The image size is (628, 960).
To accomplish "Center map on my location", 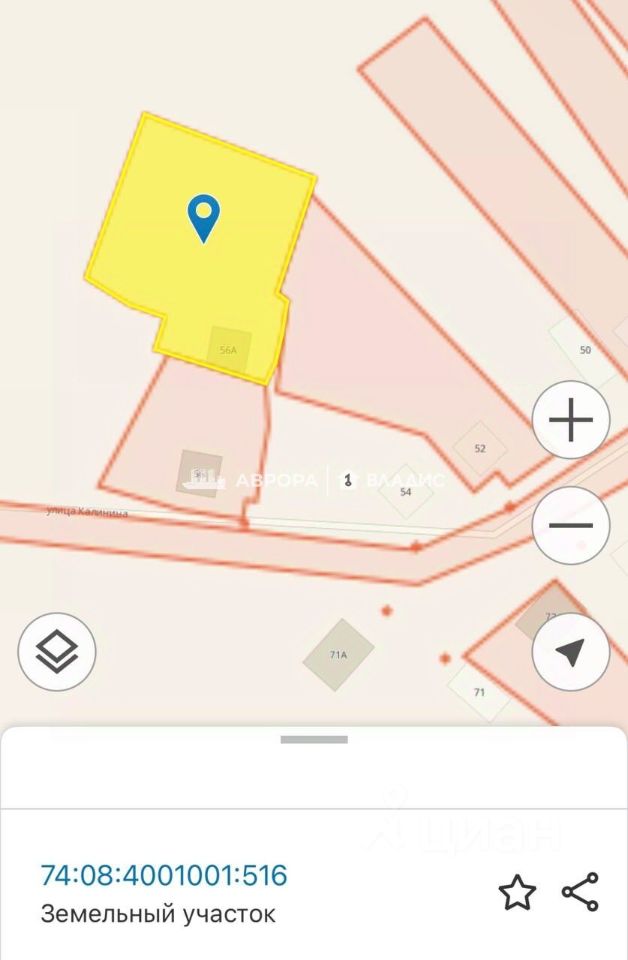I will pos(571,652).
